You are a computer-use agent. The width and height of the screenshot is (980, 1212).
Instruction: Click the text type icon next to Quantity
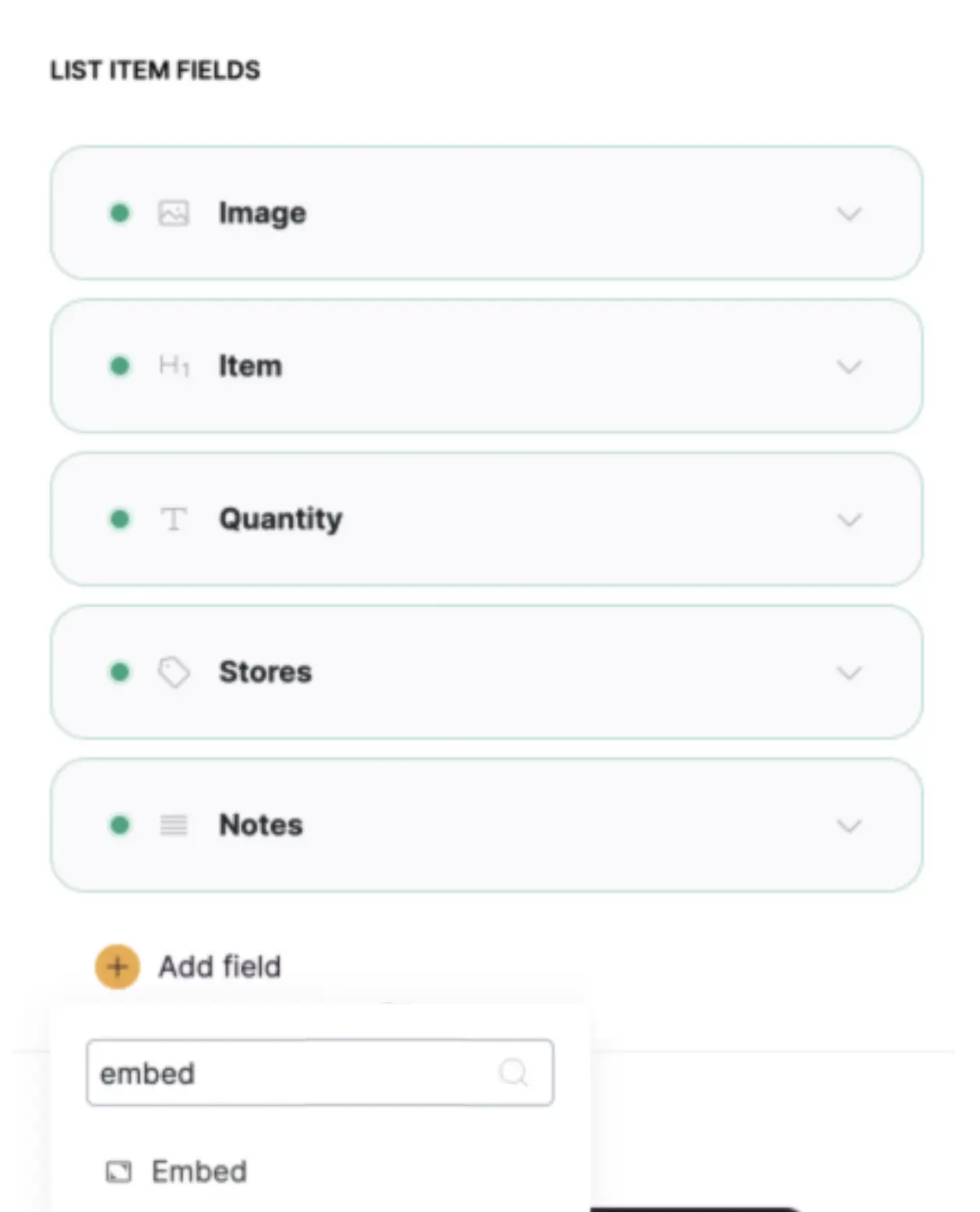point(174,518)
